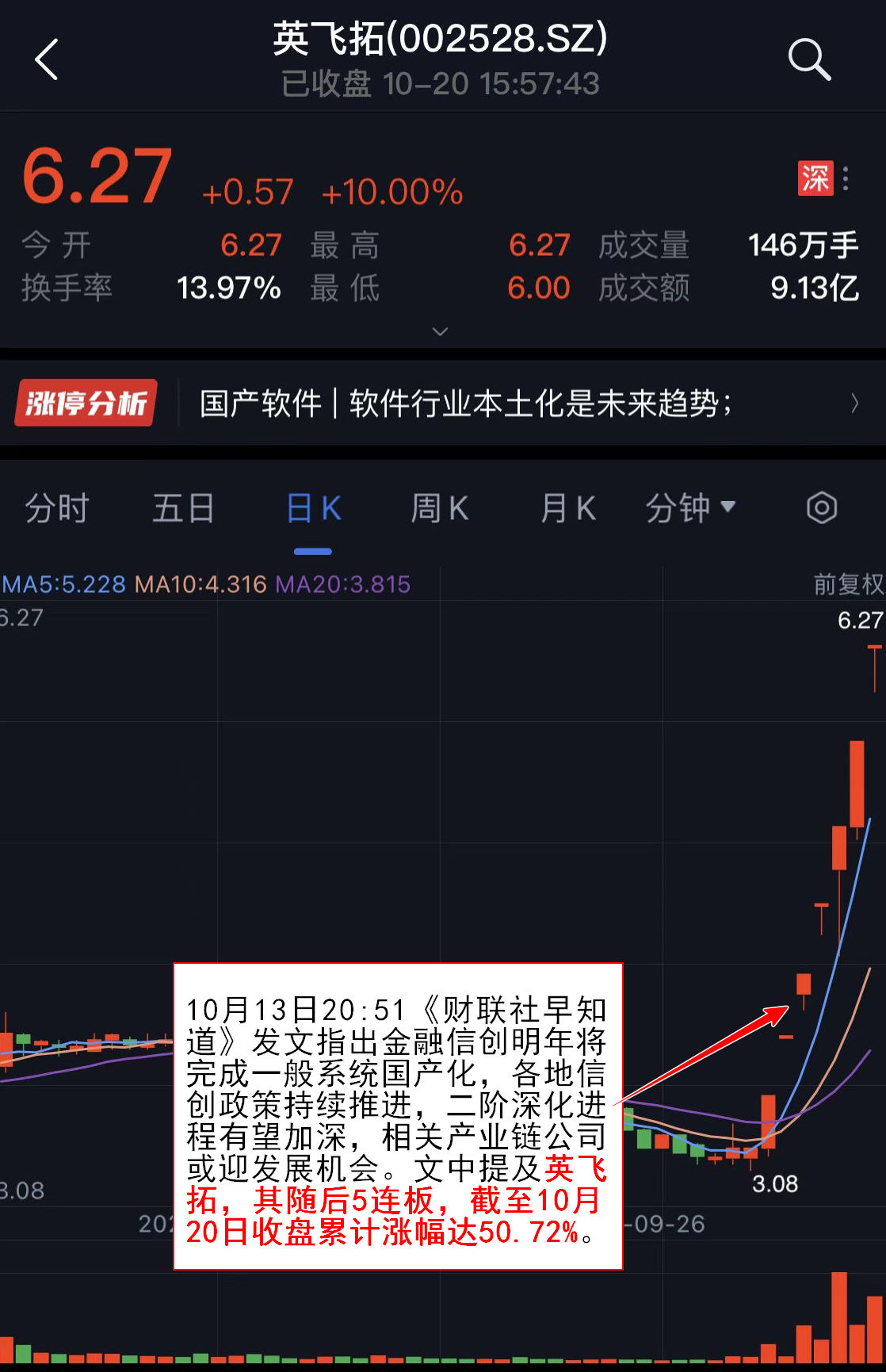
Task: Open the three-dot menu beside 深
Action: (x=846, y=179)
